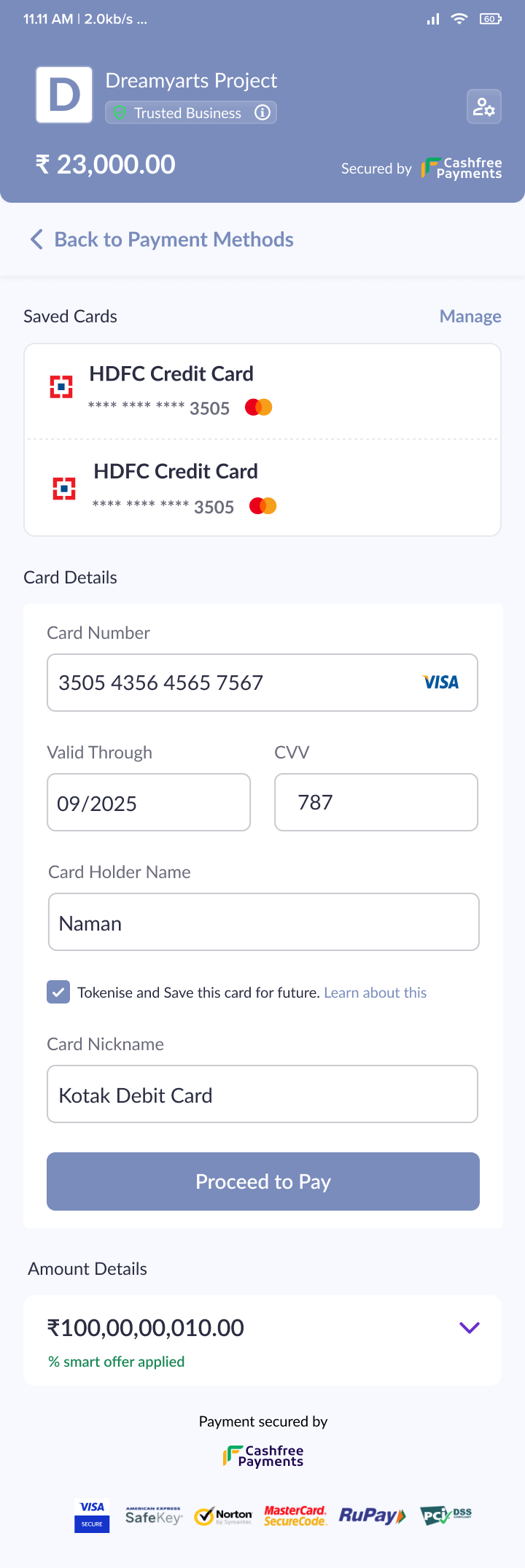
Task: Focus the Card Number field
Action: click(233, 683)
